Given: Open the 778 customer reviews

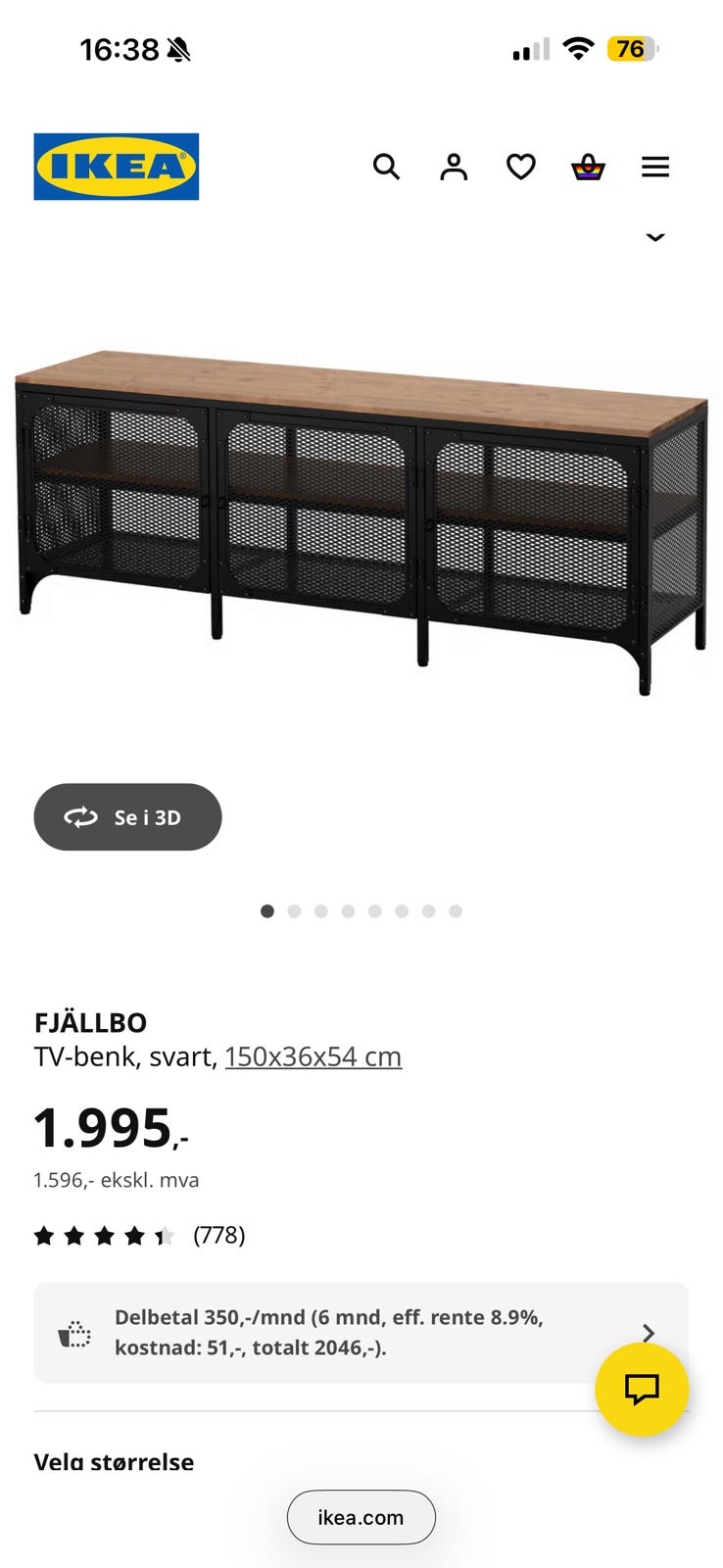Looking at the screenshot, I should coord(219,1235).
